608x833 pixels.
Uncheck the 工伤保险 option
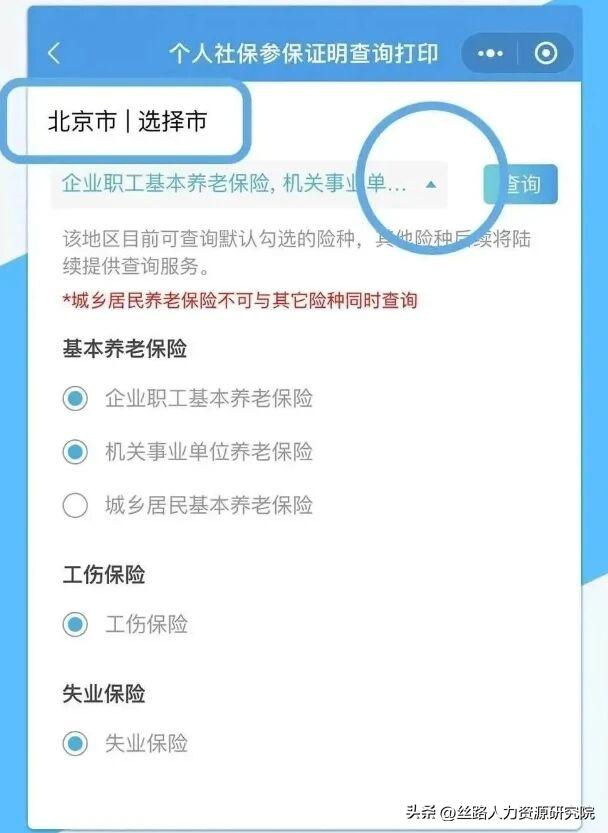coord(75,625)
